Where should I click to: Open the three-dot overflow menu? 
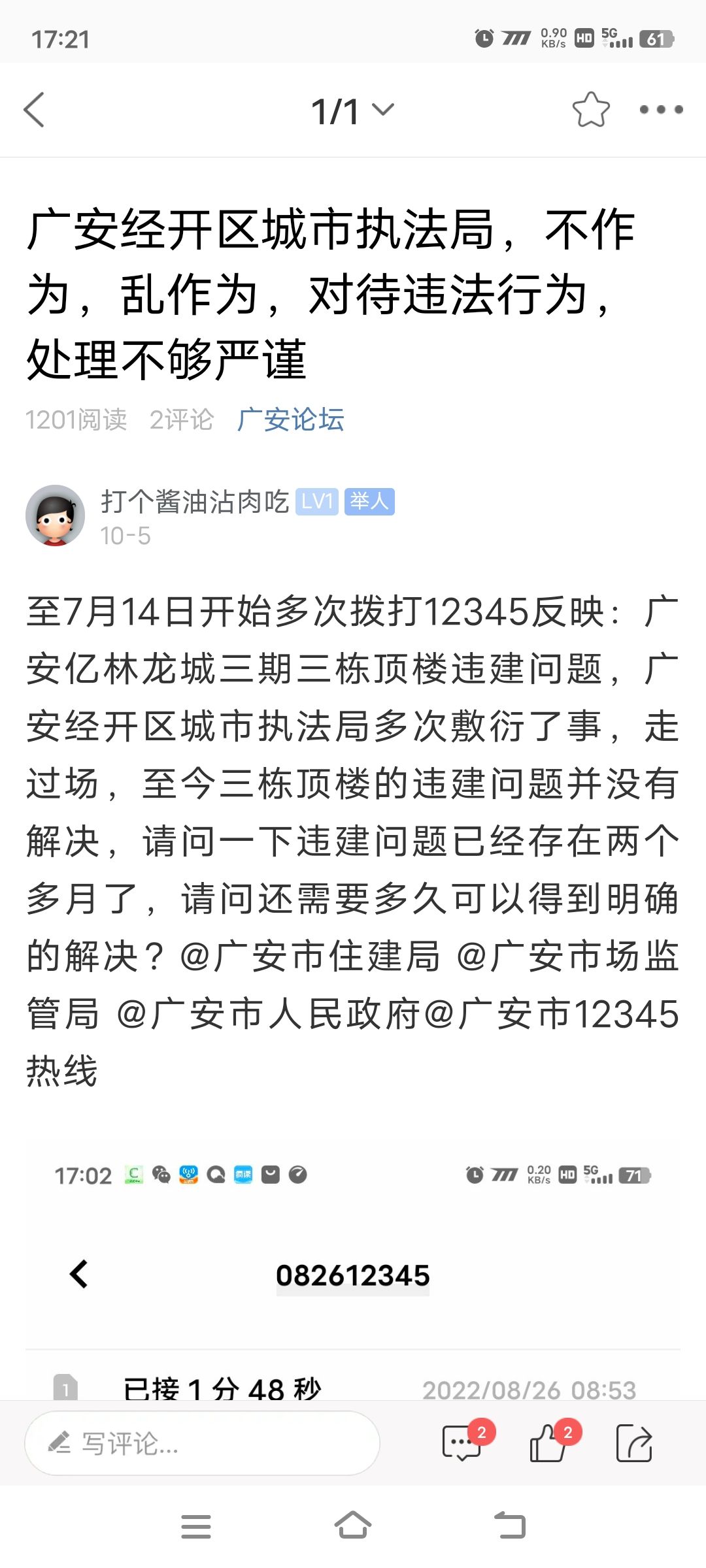pos(661,110)
